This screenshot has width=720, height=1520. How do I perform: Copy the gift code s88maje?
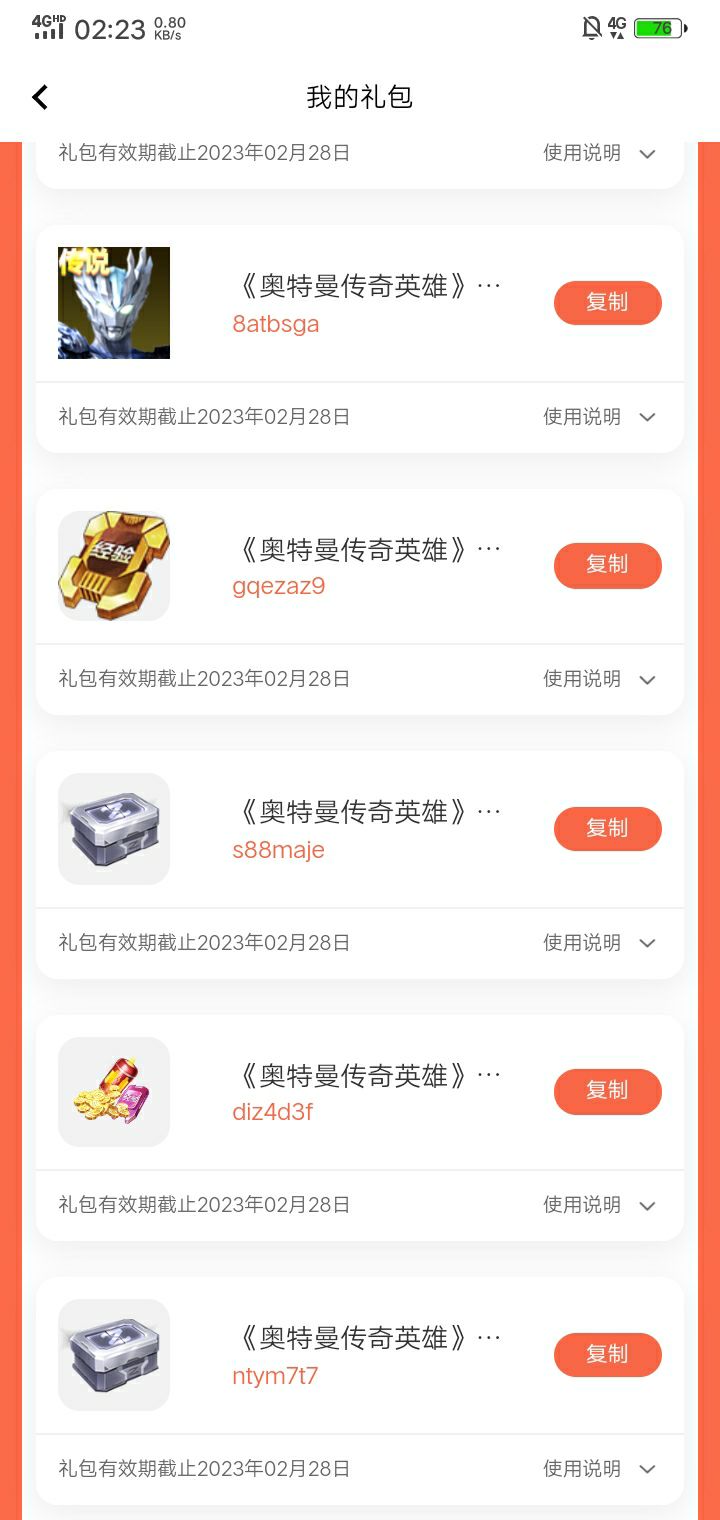click(x=607, y=828)
